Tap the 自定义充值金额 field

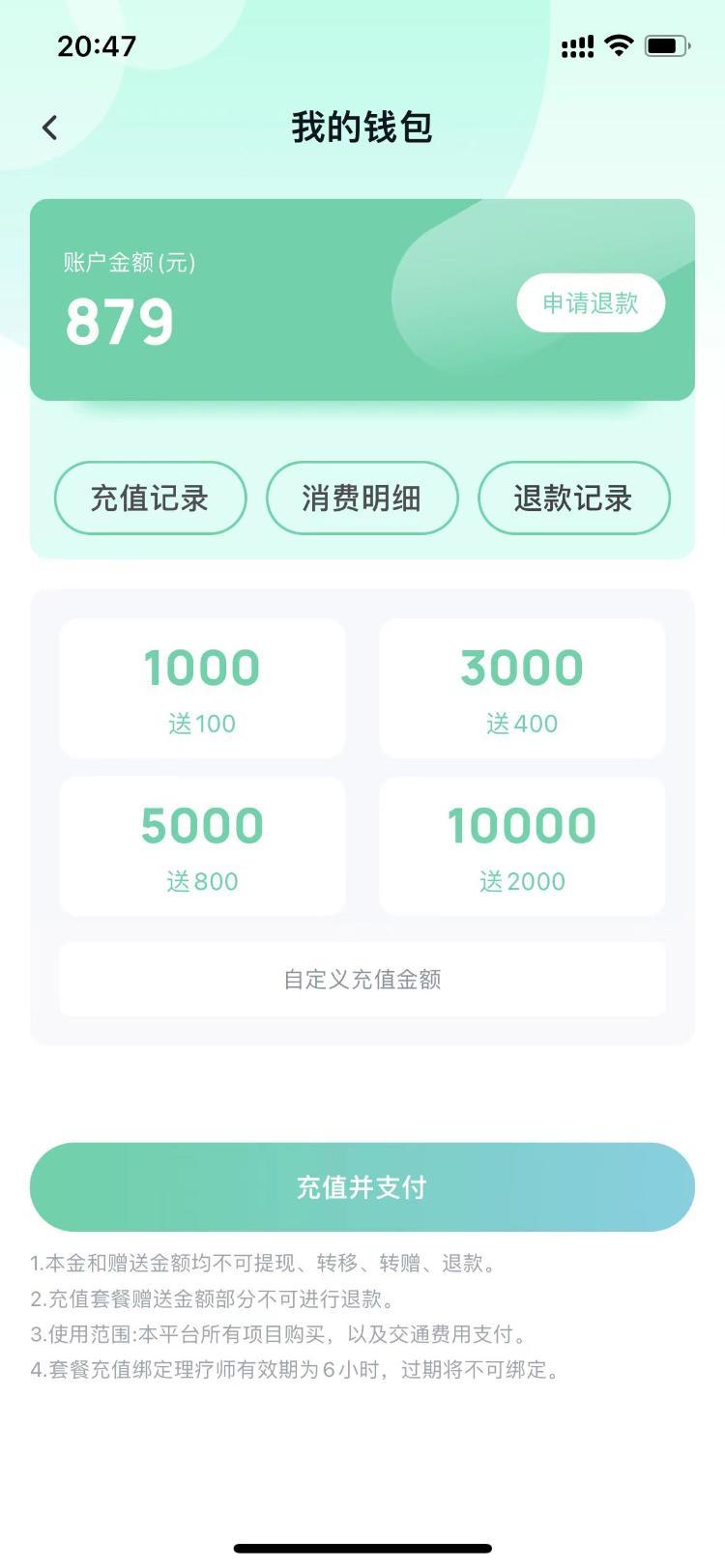[x=362, y=980]
